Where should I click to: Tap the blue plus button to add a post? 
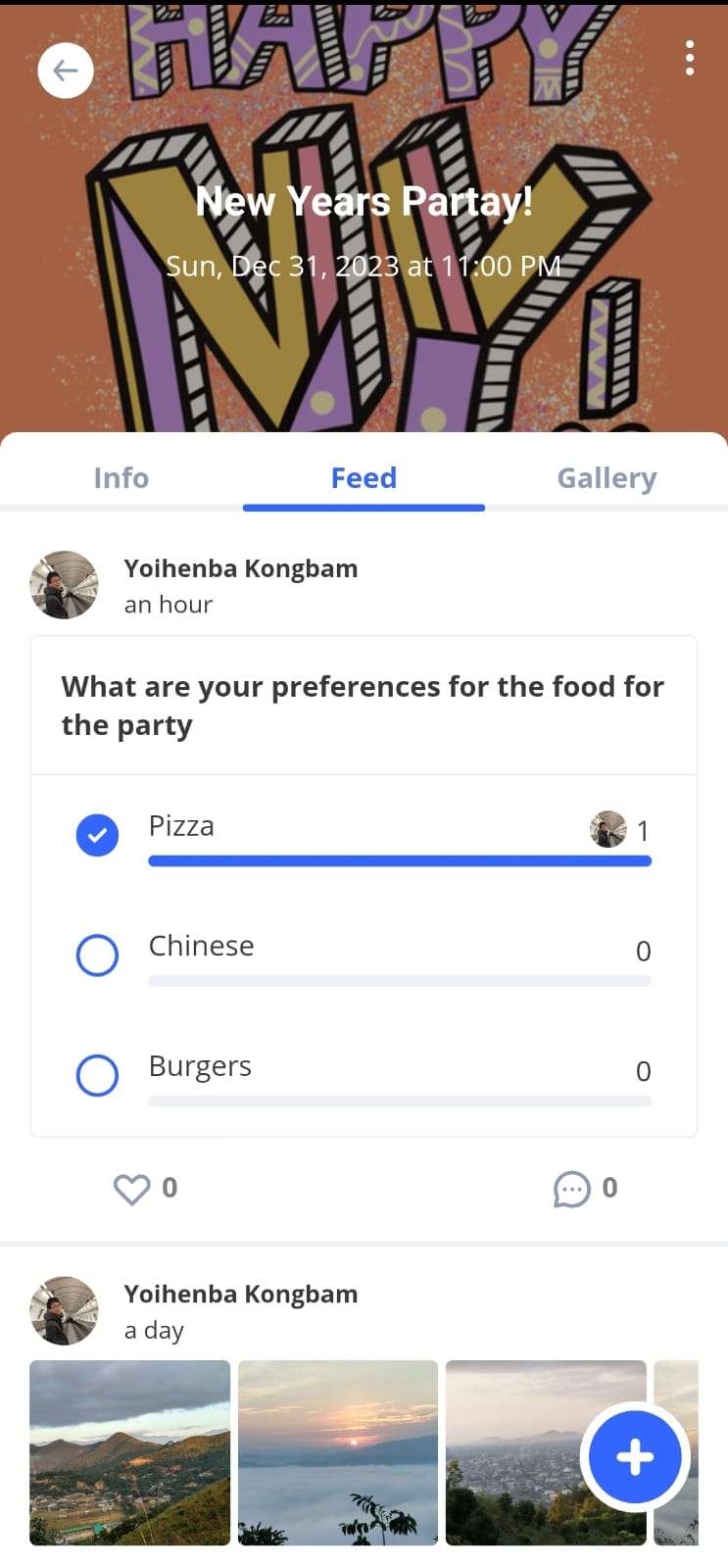pyautogui.click(x=635, y=1457)
